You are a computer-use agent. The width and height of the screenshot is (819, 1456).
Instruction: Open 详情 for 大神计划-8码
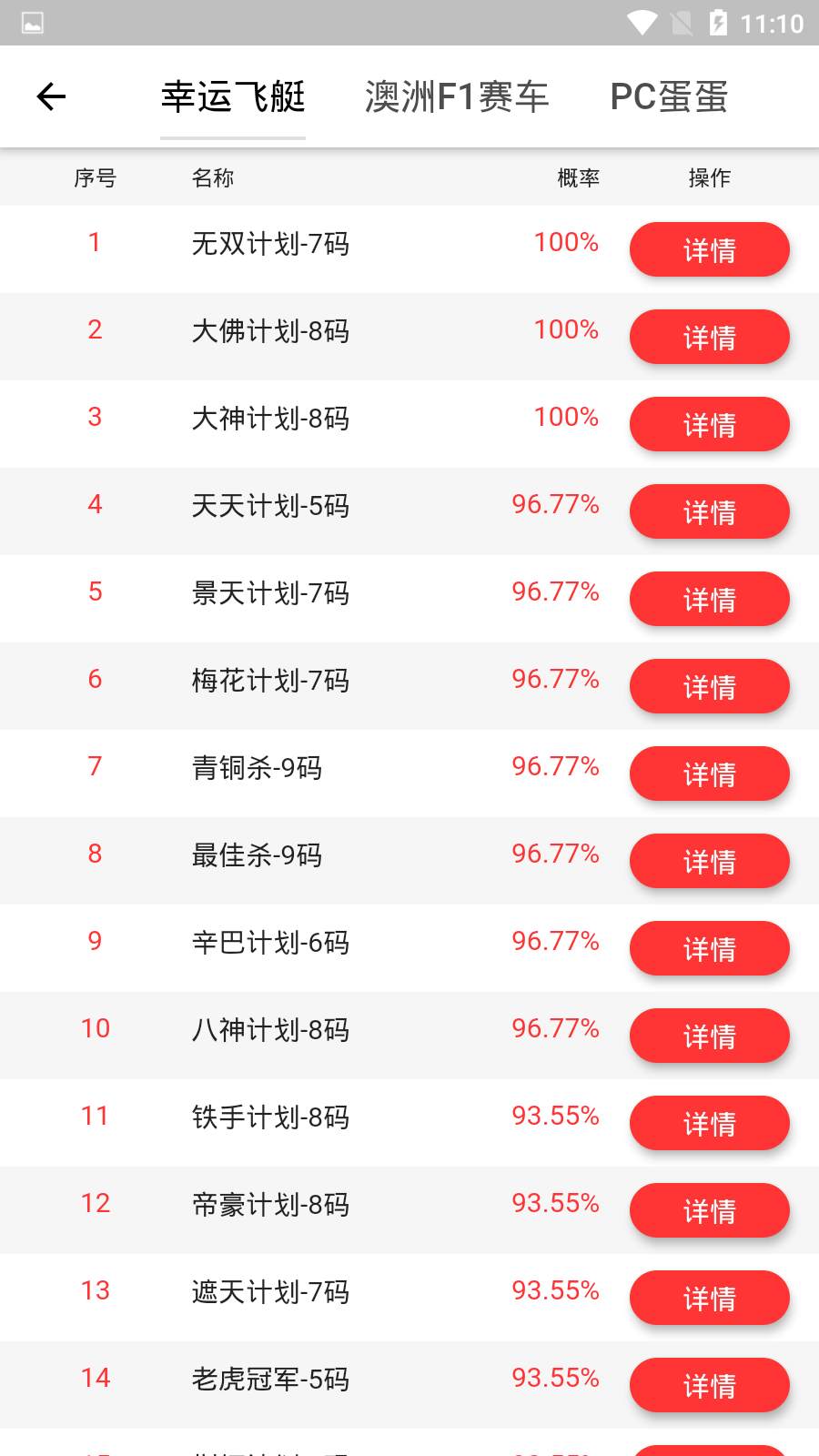point(709,424)
